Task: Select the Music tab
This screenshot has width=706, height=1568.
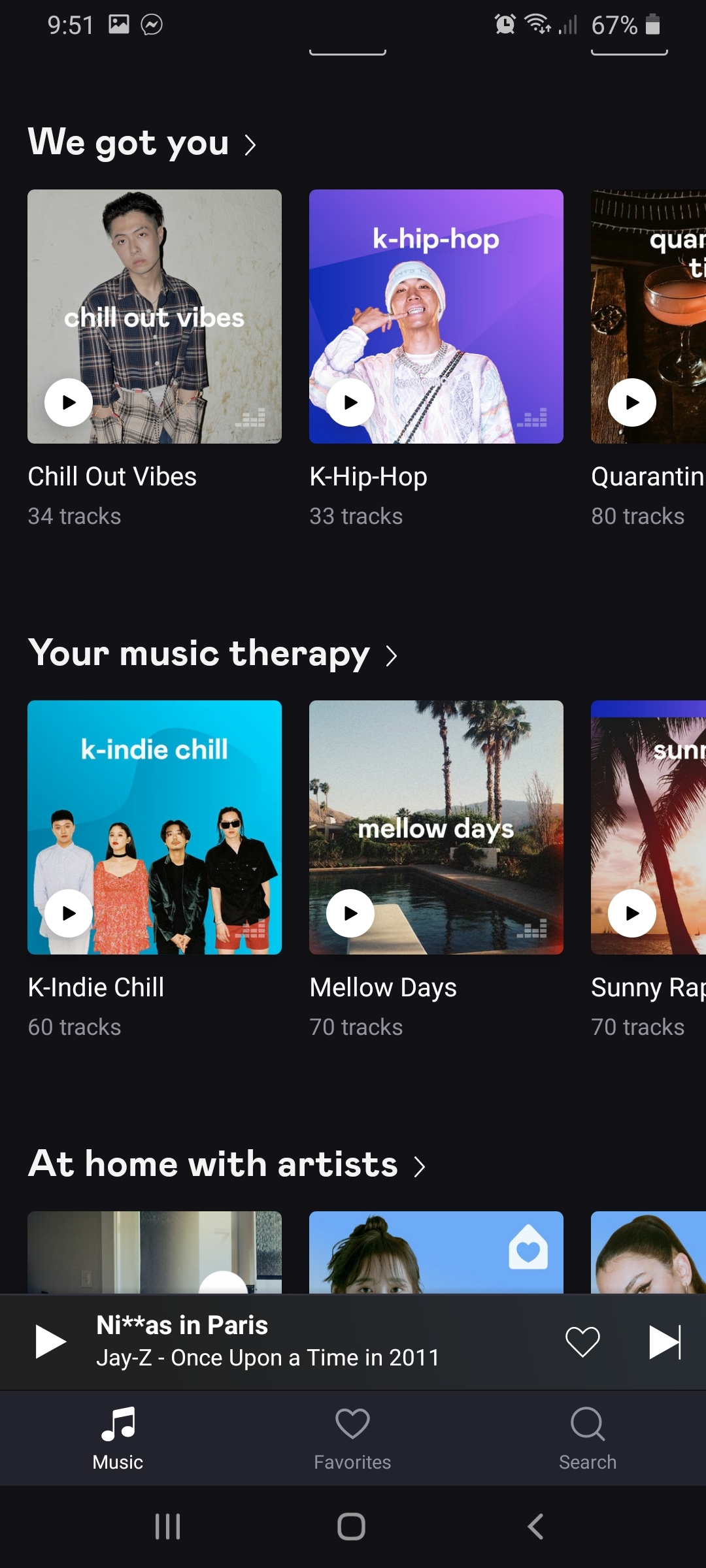Action: pos(118,1439)
